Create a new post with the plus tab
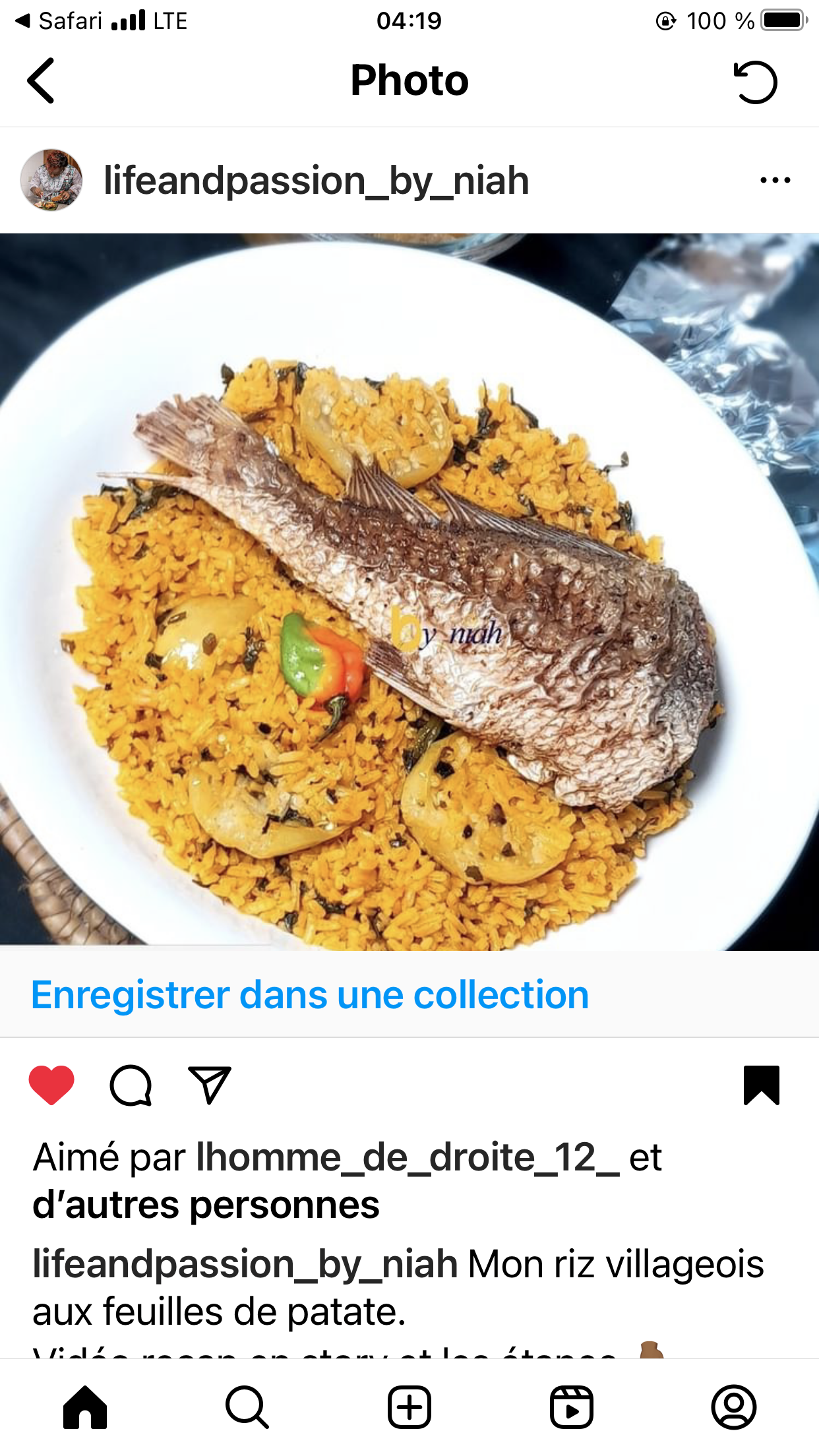The height and width of the screenshot is (1456, 819). [409, 1407]
